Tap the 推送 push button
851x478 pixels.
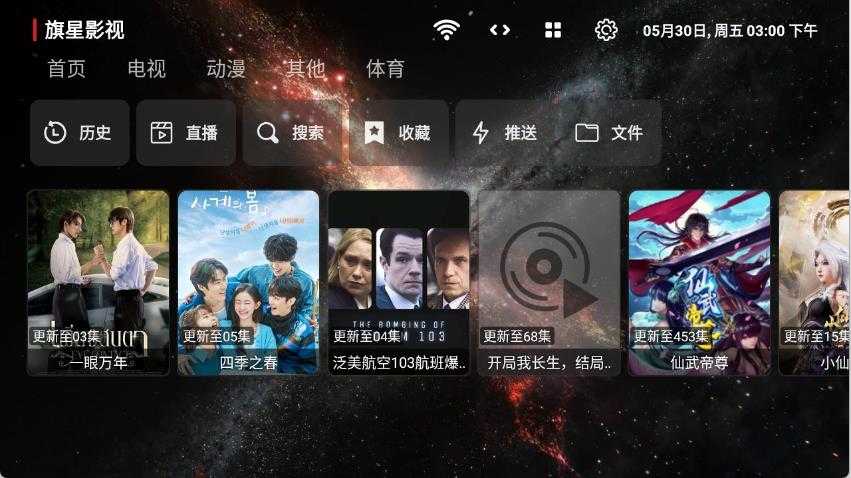[505, 133]
